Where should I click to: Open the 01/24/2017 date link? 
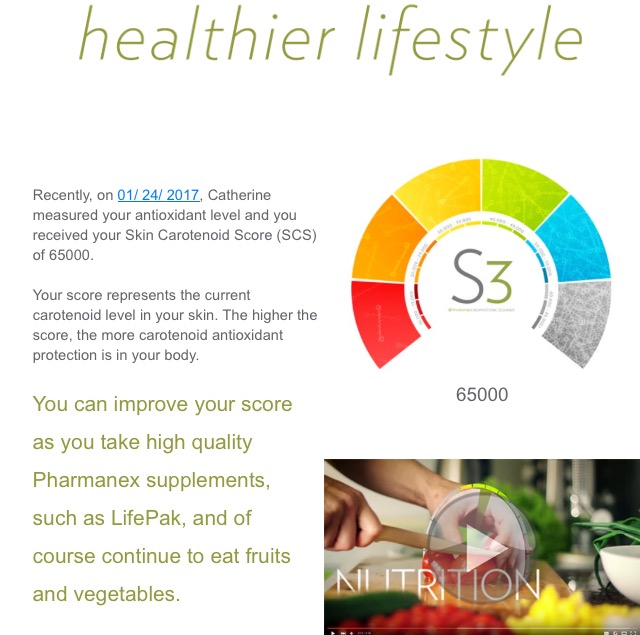click(x=159, y=195)
